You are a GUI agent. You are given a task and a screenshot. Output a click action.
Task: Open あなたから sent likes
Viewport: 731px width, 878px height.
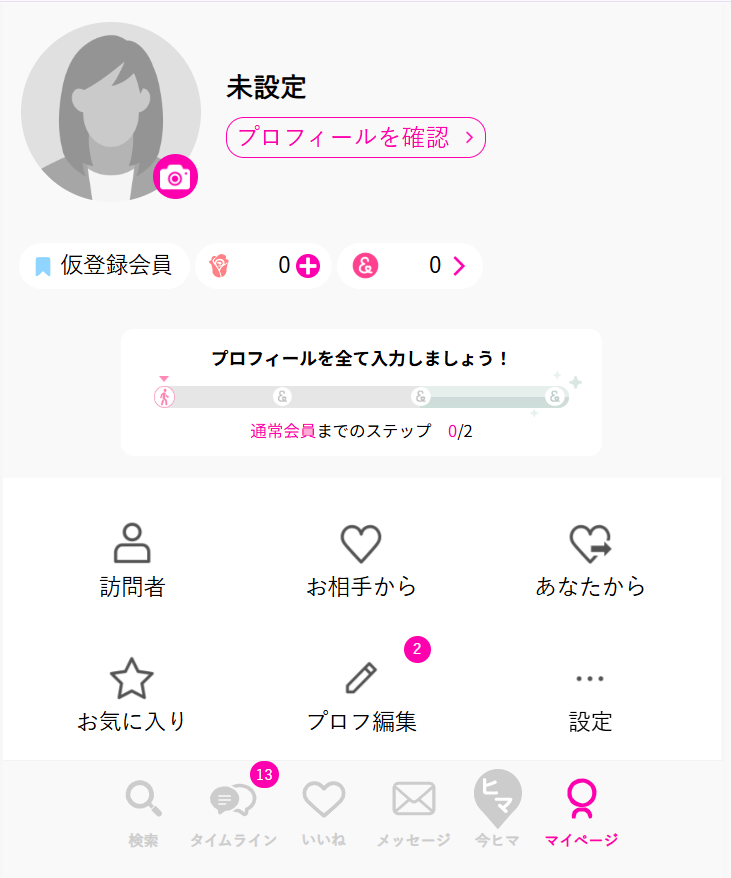point(590,561)
